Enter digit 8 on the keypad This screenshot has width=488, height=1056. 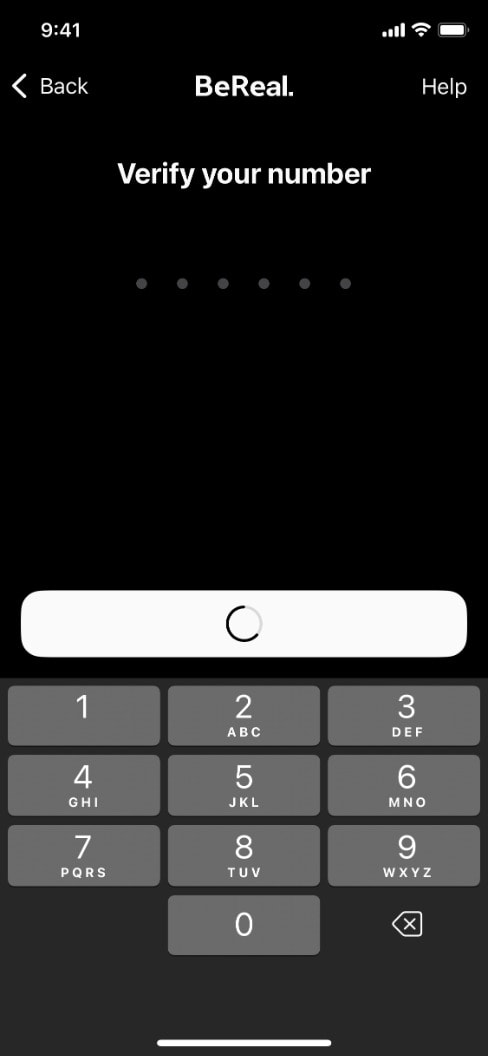click(244, 855)
